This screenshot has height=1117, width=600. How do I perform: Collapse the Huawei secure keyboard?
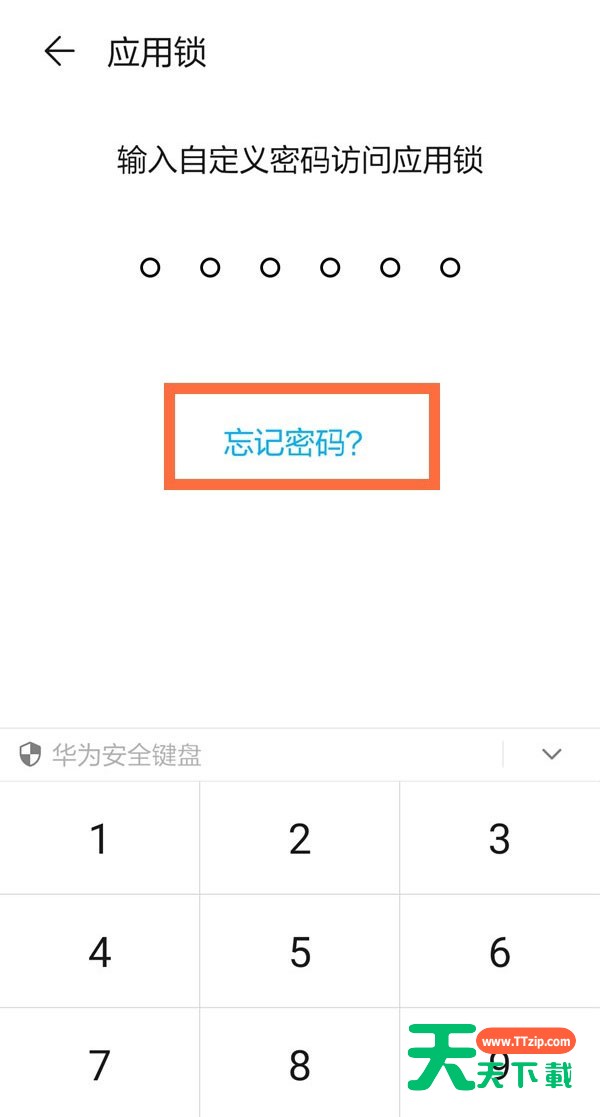(552, 754)
